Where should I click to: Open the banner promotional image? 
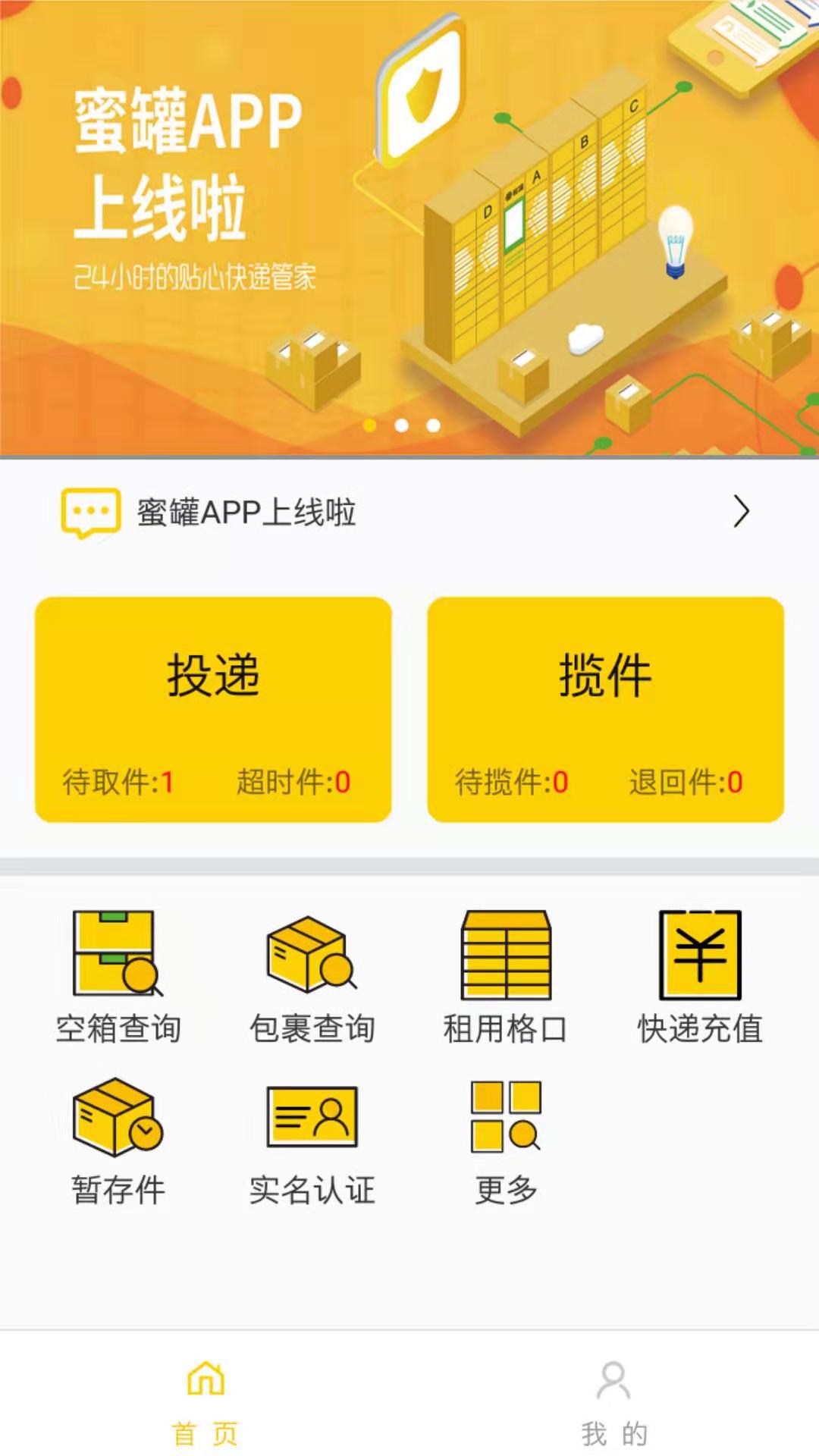pyautogui.click(x=409, y=227)
